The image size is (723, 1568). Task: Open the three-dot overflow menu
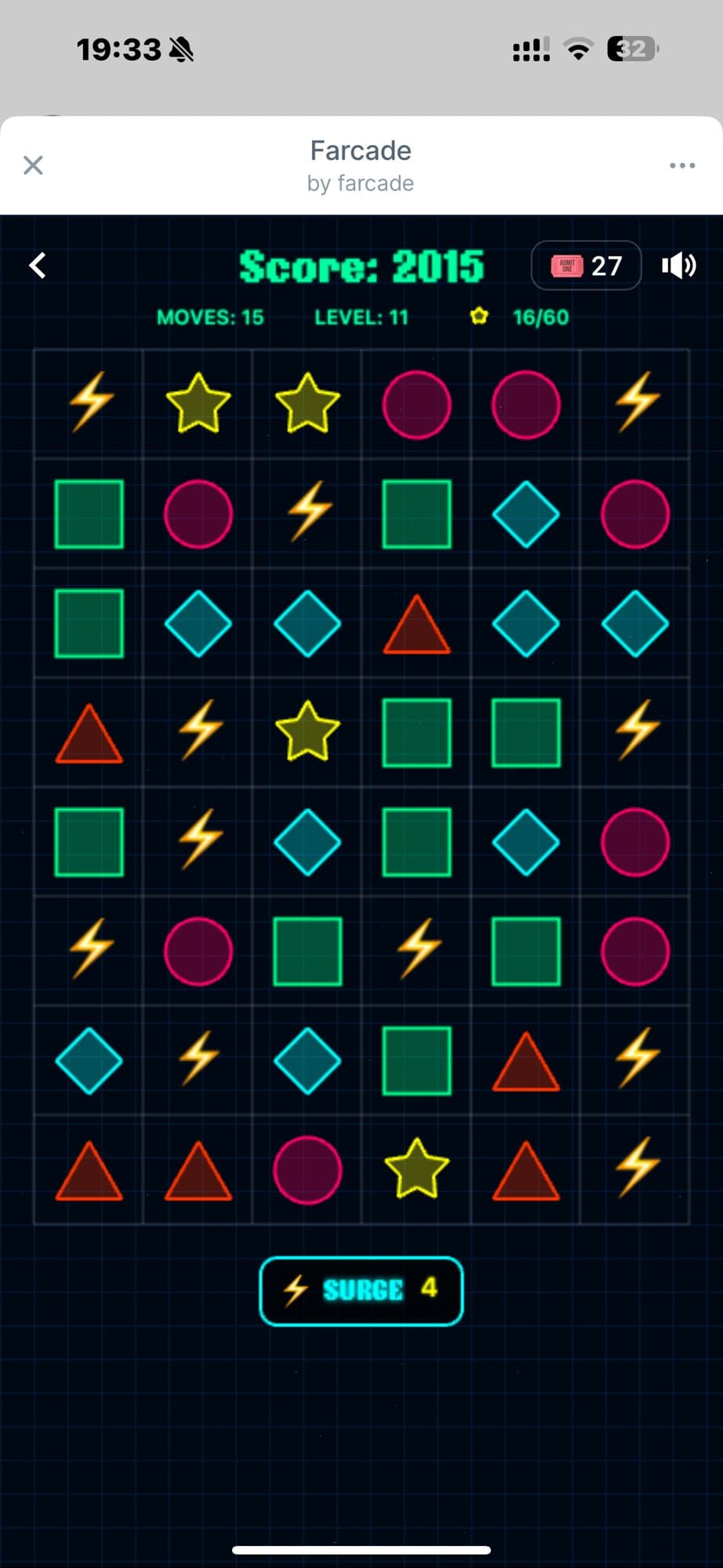pos(681,165)
